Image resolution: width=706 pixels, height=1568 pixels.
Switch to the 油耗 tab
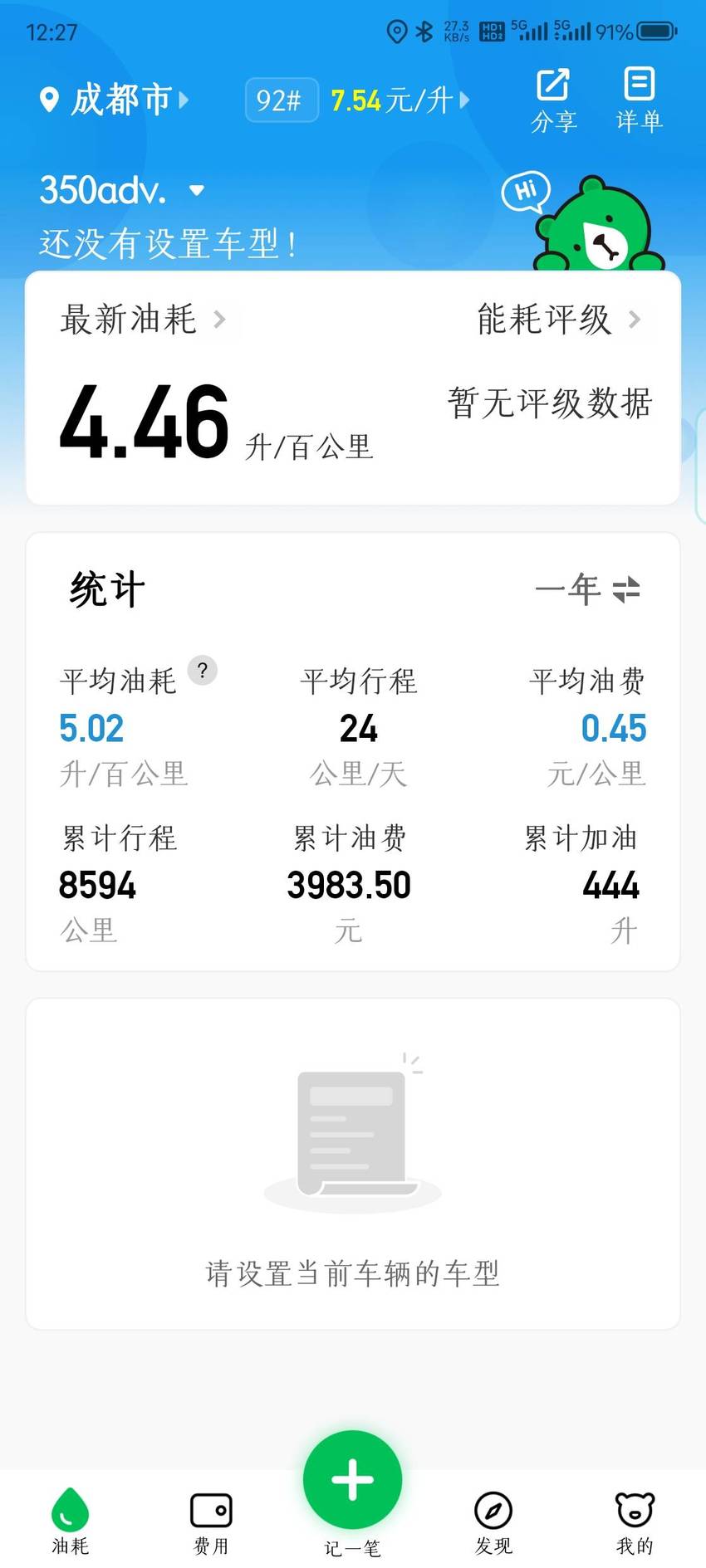[x=71, y=1521]
